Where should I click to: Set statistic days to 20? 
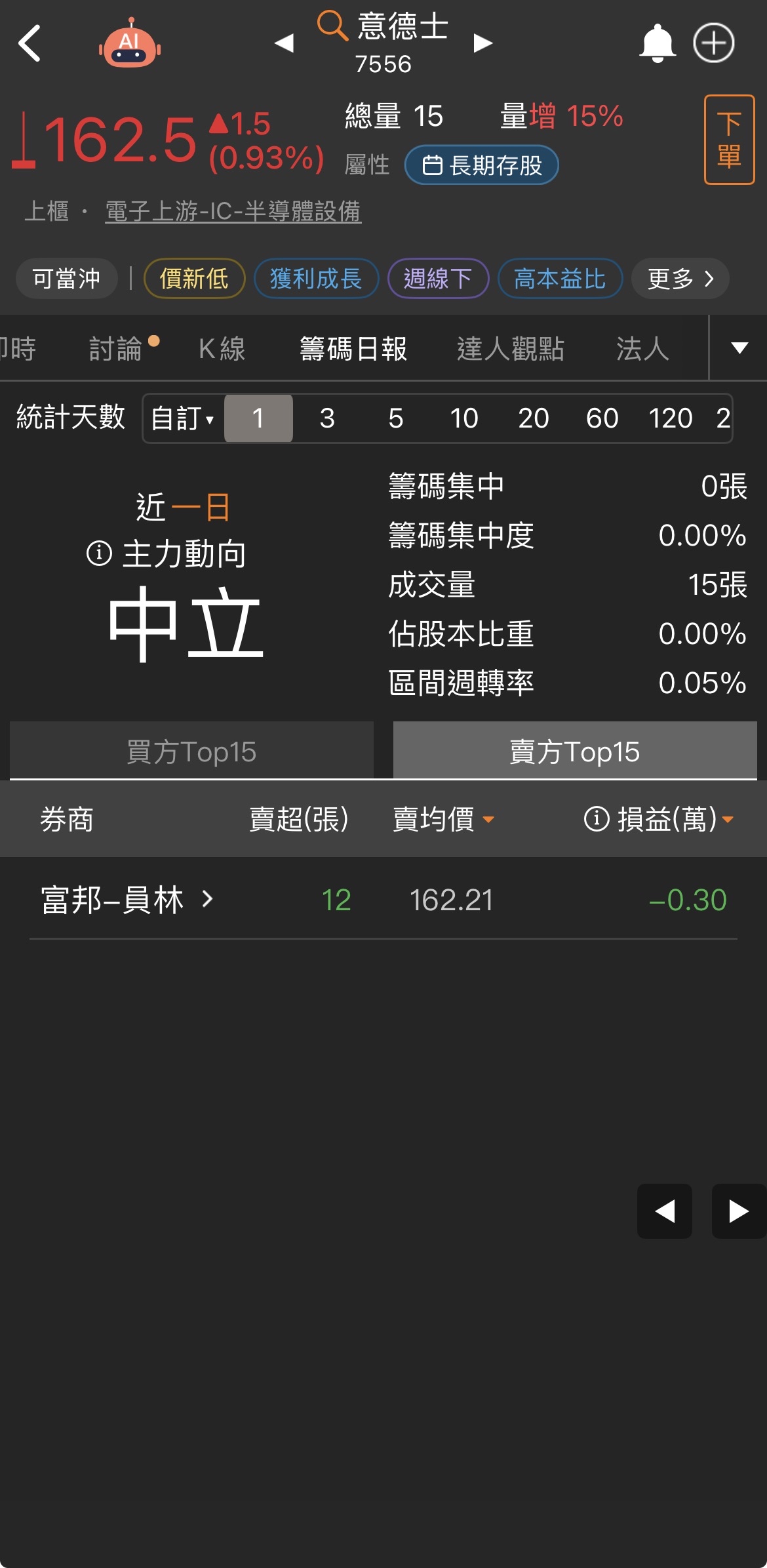(533, 418)
